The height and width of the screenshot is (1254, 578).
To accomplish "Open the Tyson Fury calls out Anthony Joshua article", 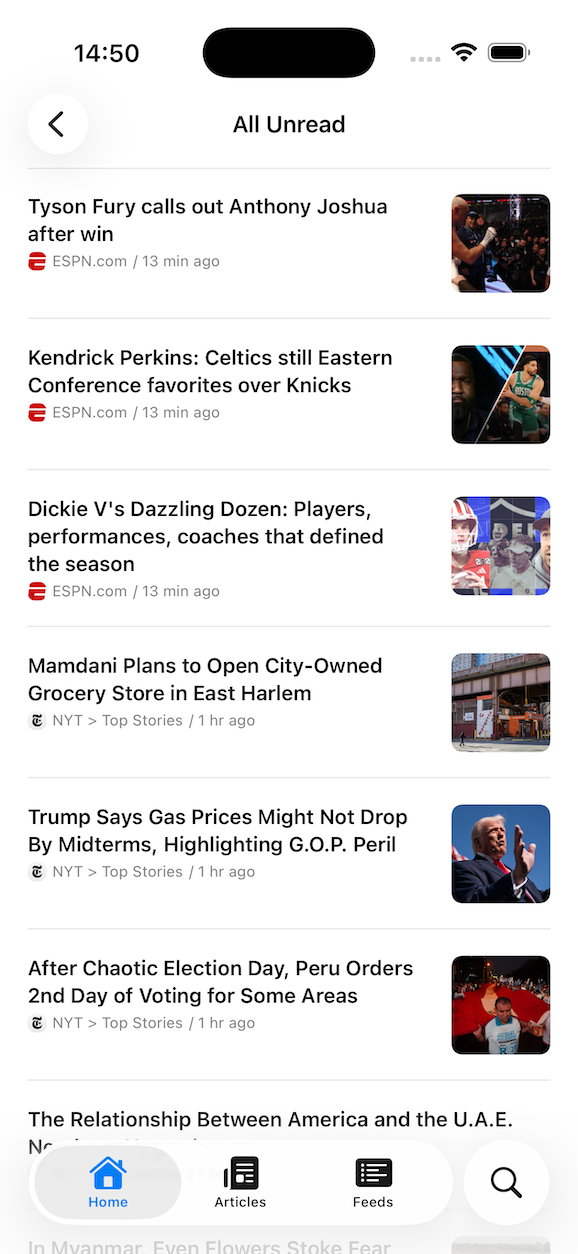I will [x=289, y=243].
